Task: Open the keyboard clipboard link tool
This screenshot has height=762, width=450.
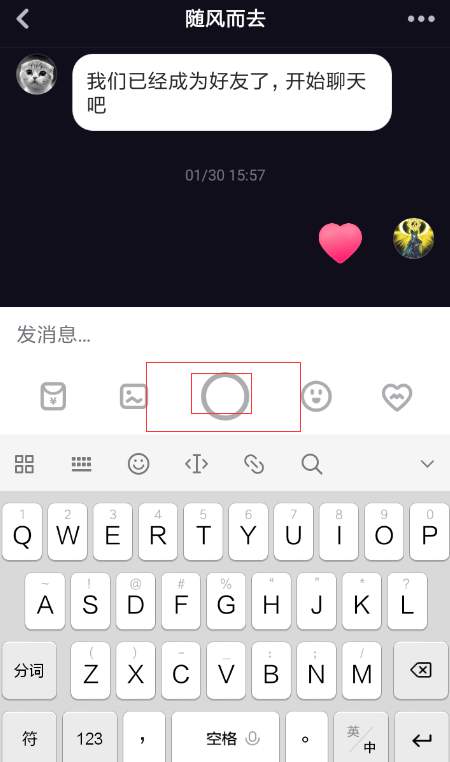Action: [254, 464]
